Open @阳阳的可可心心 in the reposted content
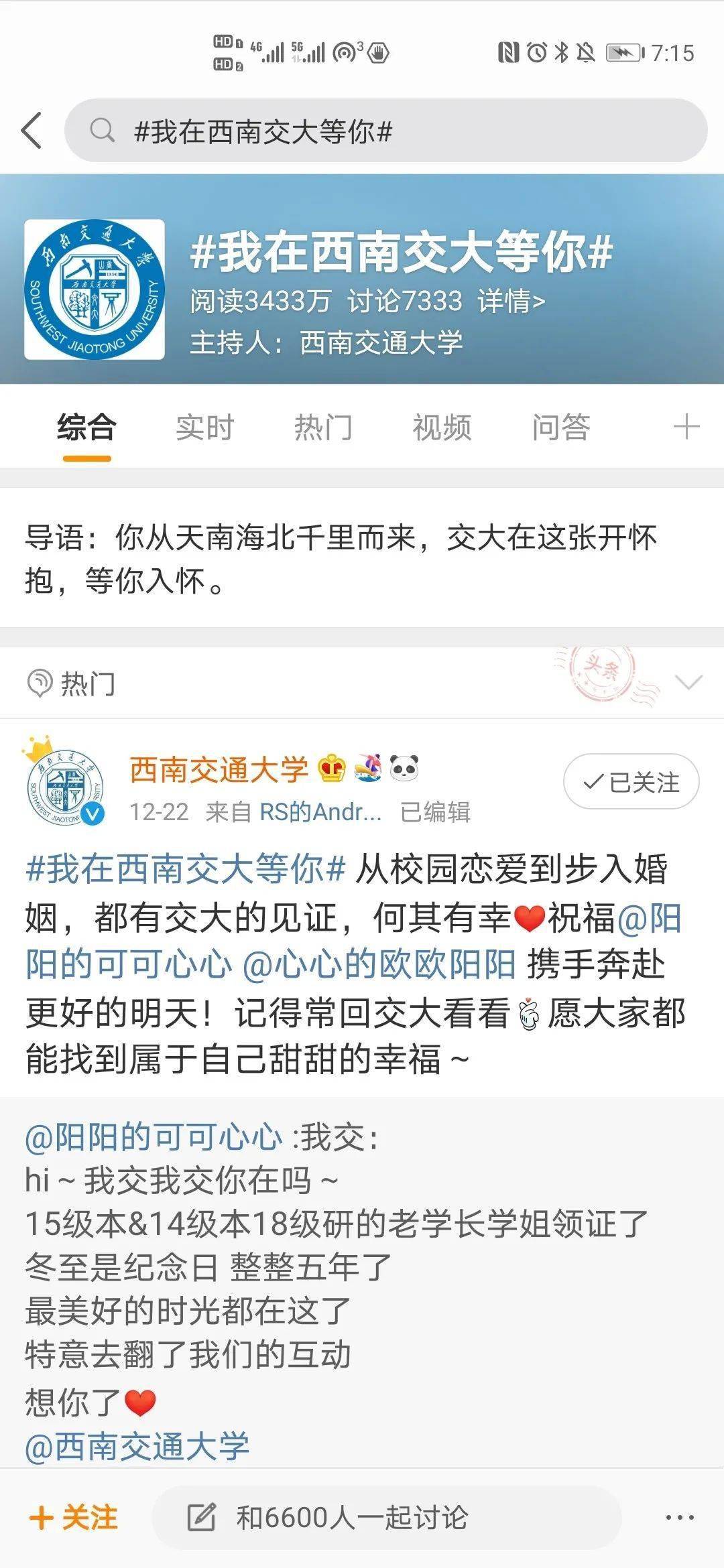This screenshot has height=1568, width=724. point(154,1137)
